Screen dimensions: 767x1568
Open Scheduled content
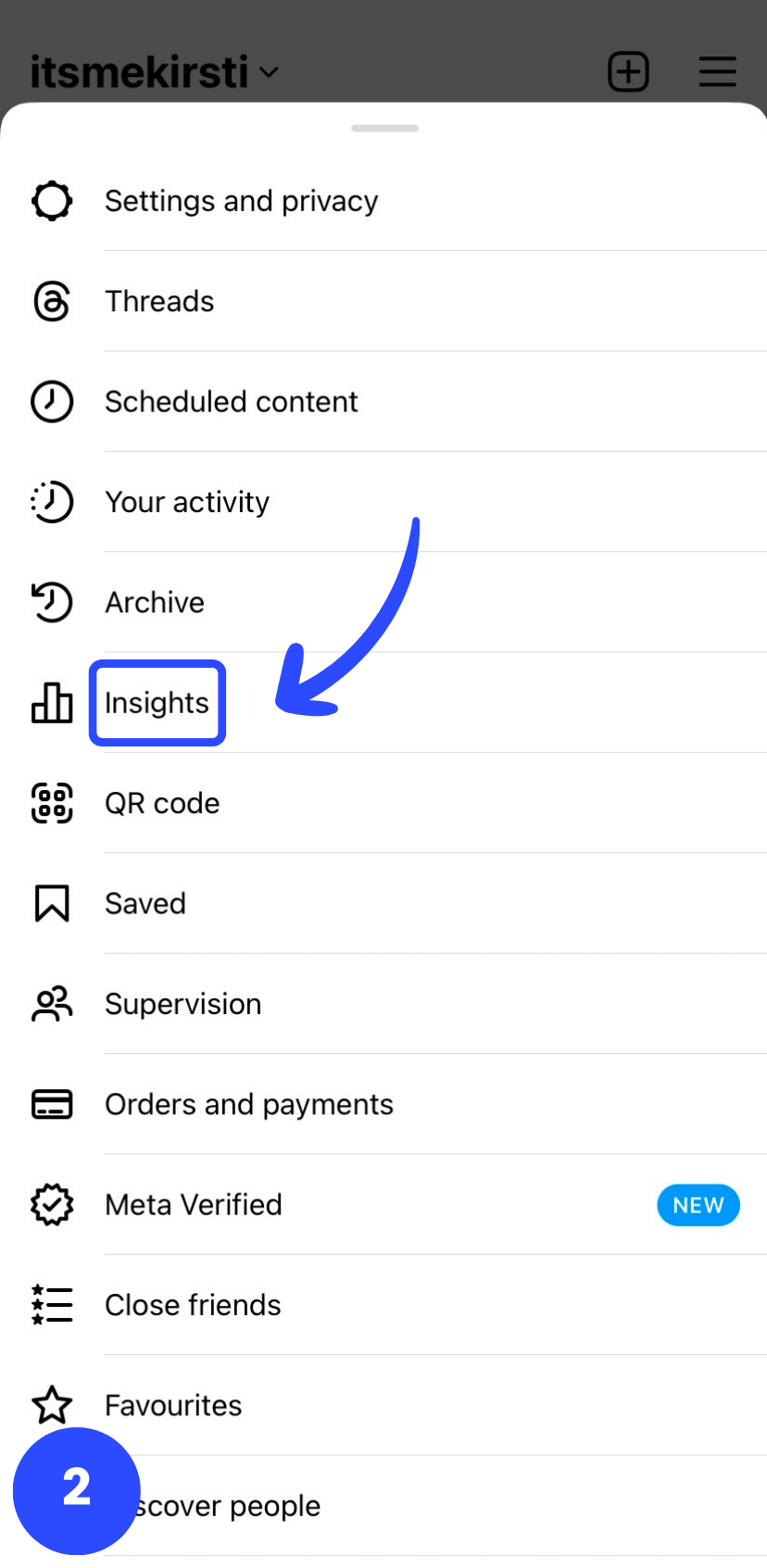pos(383,402)
